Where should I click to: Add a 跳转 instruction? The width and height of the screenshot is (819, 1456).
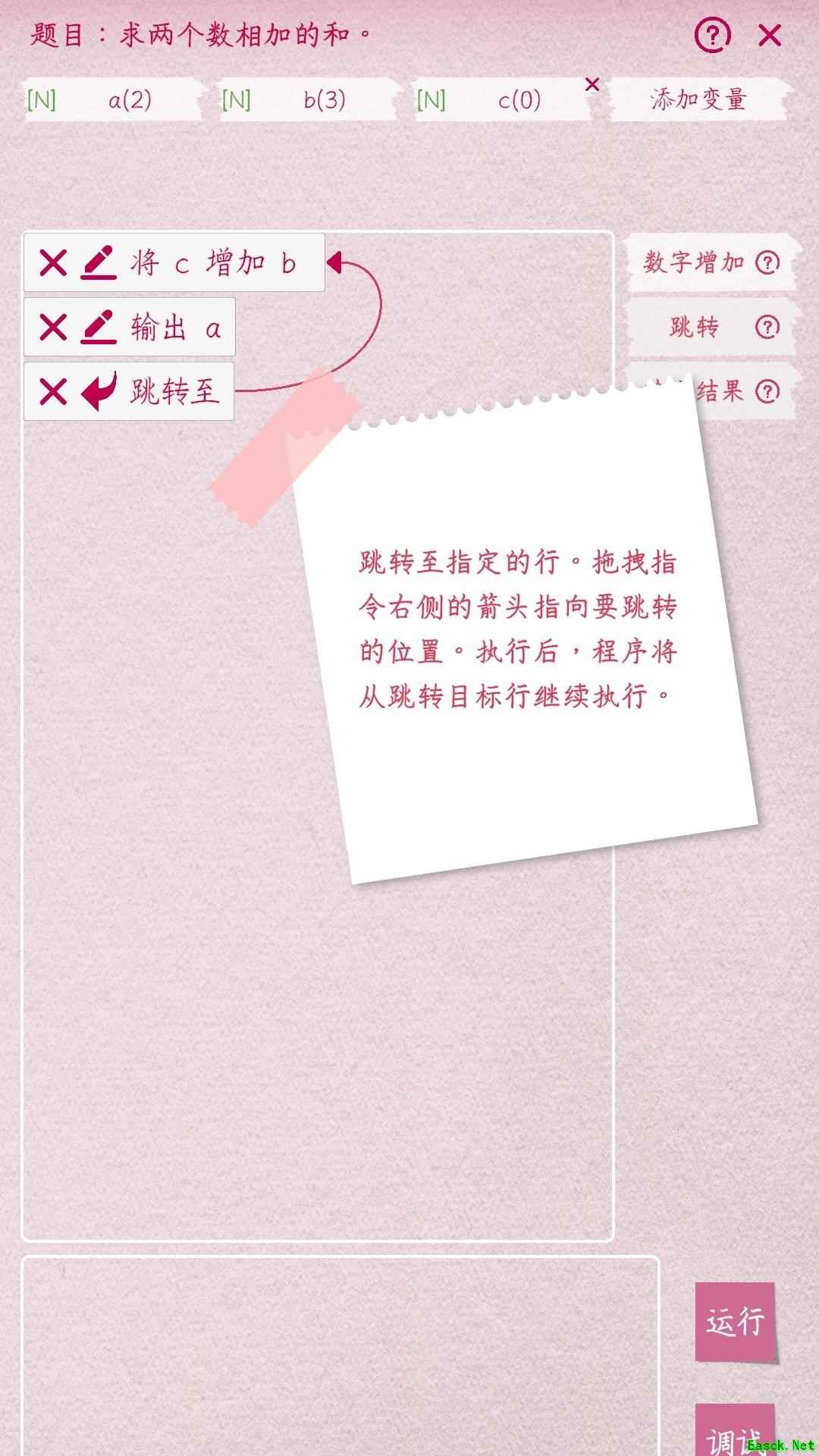694,327
